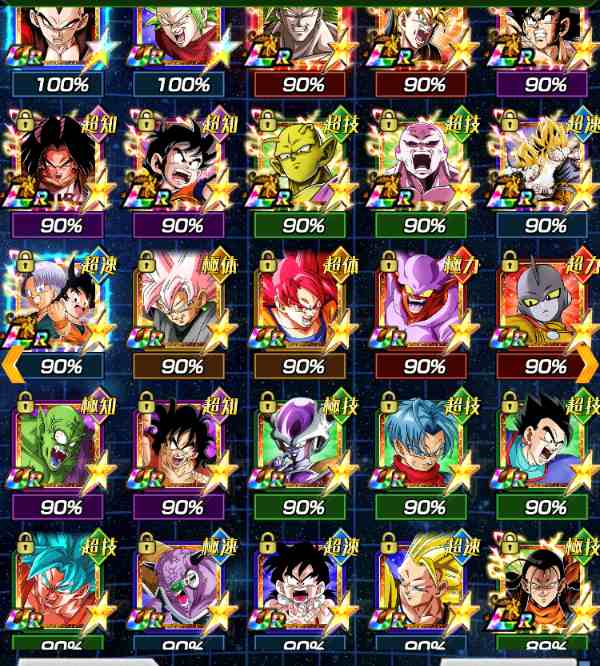
Task: Choose the long-haired Super Saiyan 3 card
Action: click(x=424, y=582)
